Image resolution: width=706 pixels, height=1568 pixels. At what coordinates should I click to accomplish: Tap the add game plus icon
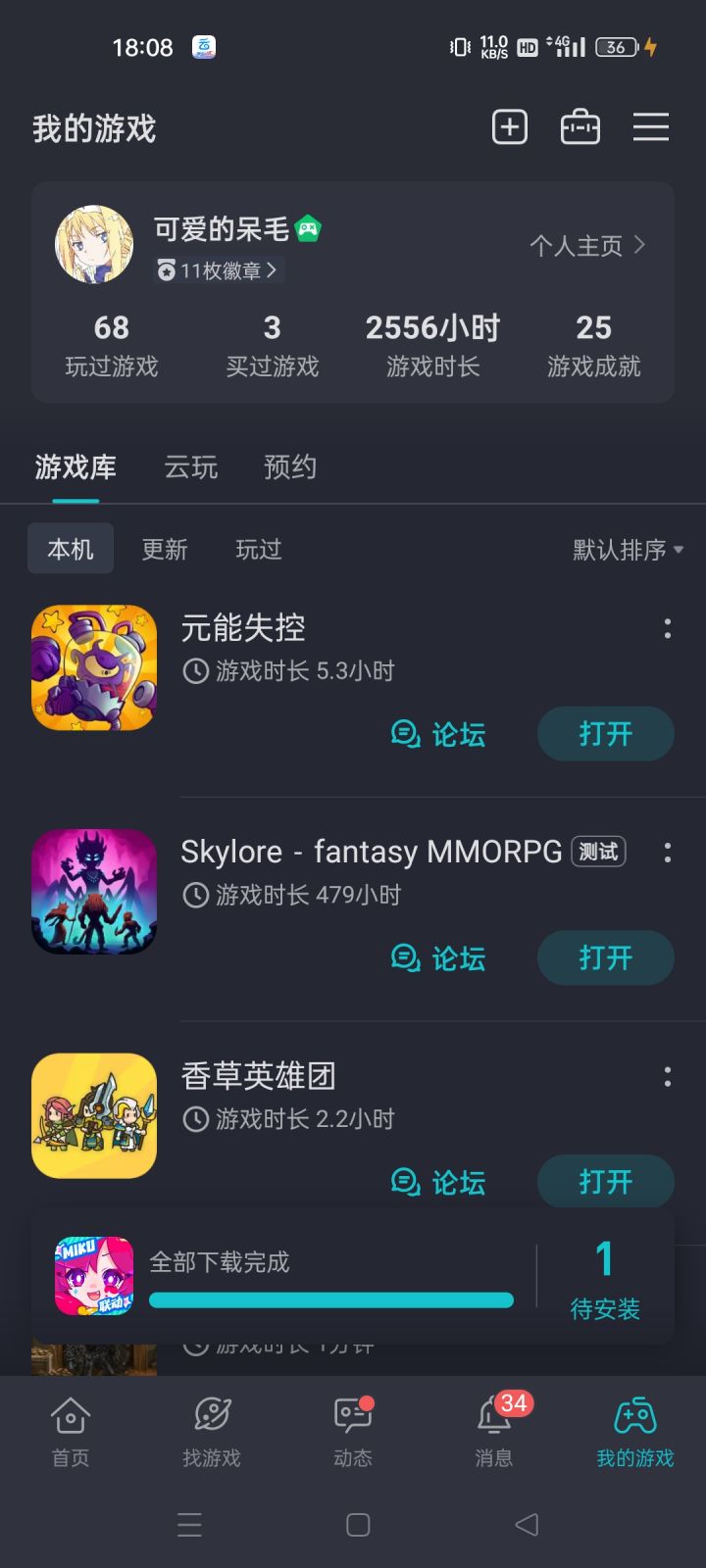tap(509, 127)
